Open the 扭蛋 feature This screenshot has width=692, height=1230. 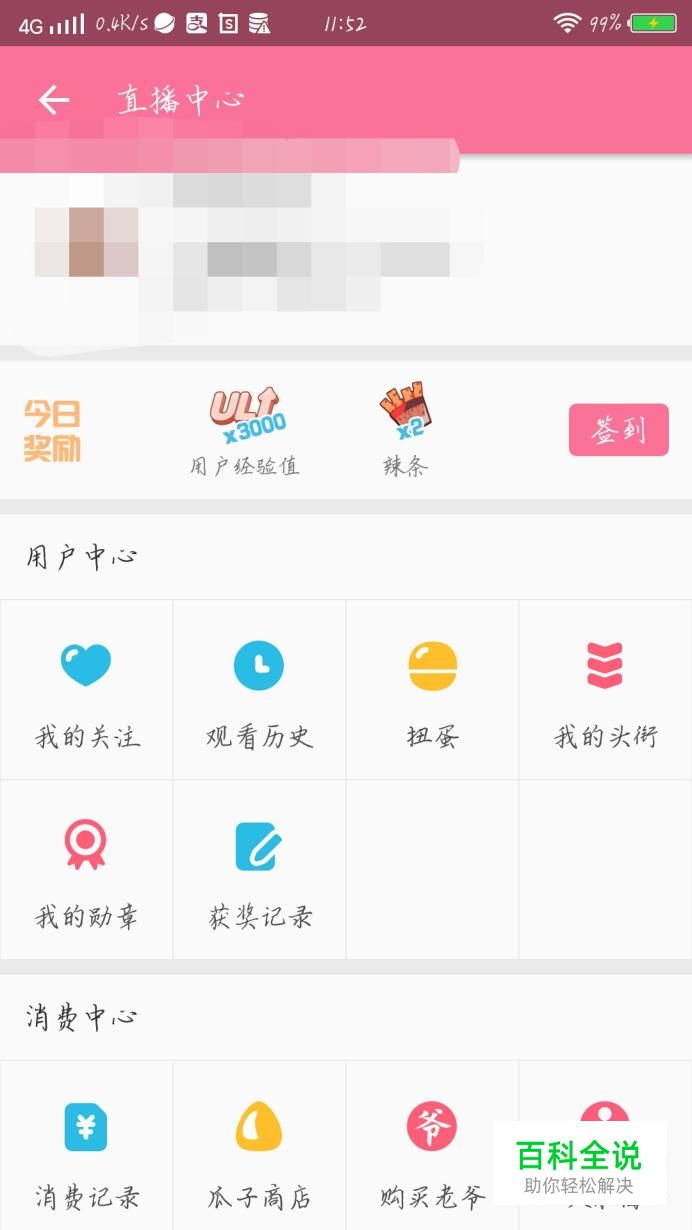(x=432, y=690)
